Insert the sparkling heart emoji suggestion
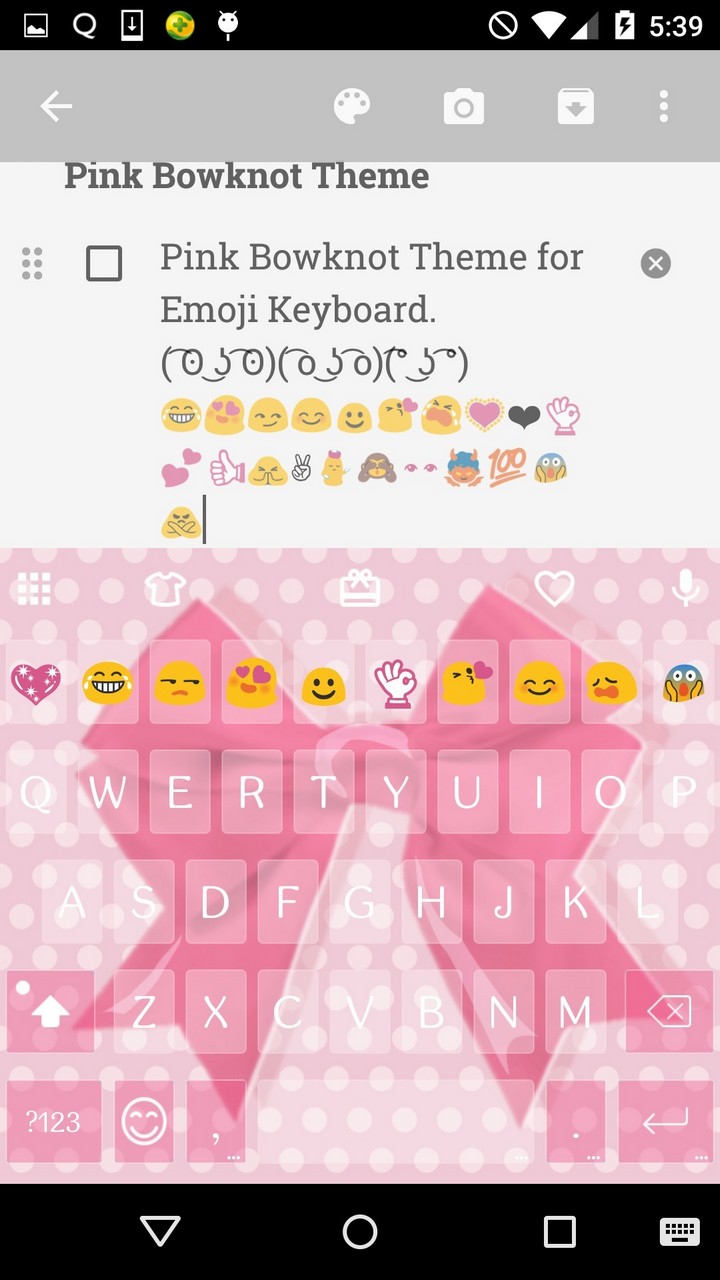720x1280 pixels. 36,684
